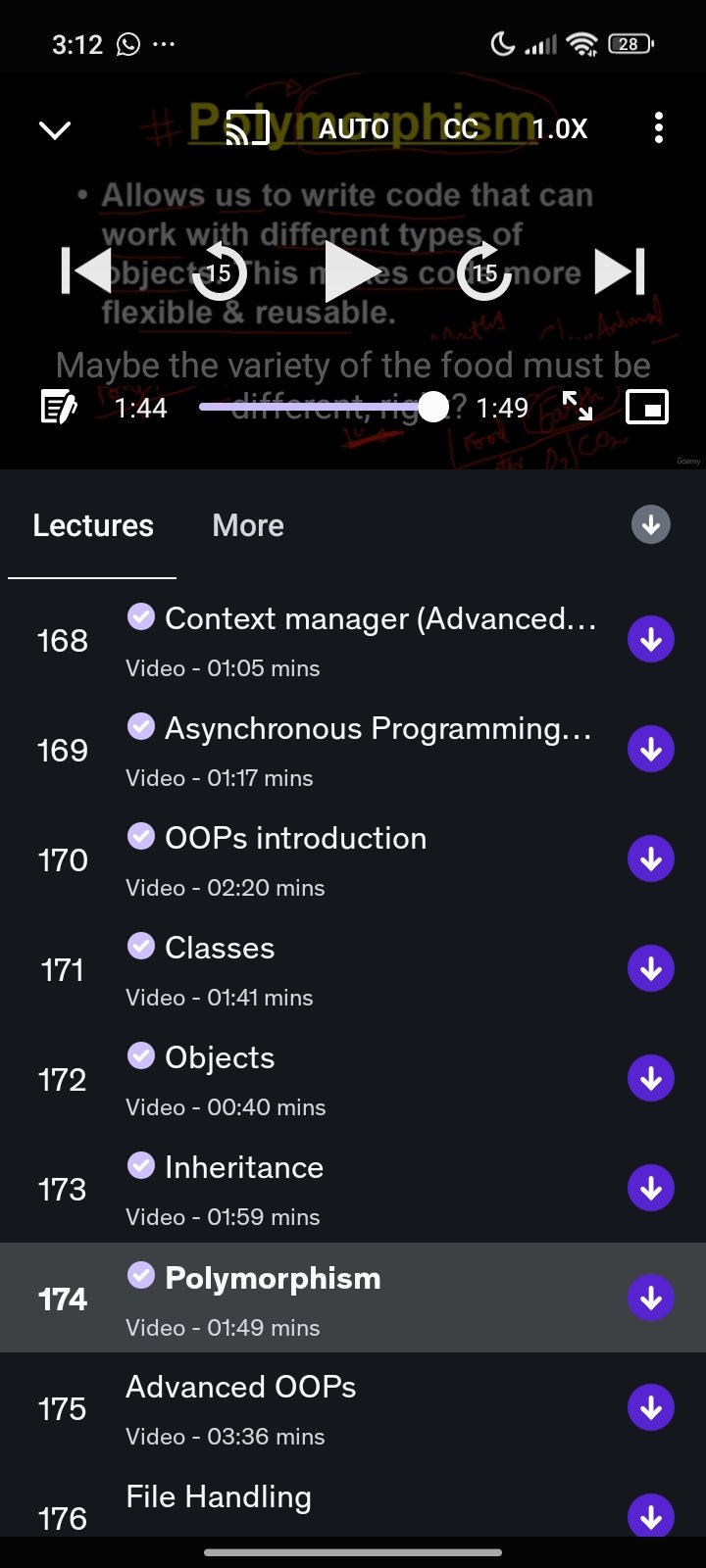Screen dimensions: 706x1568
Task: Play the Polymorphism video
Action: 351,271
